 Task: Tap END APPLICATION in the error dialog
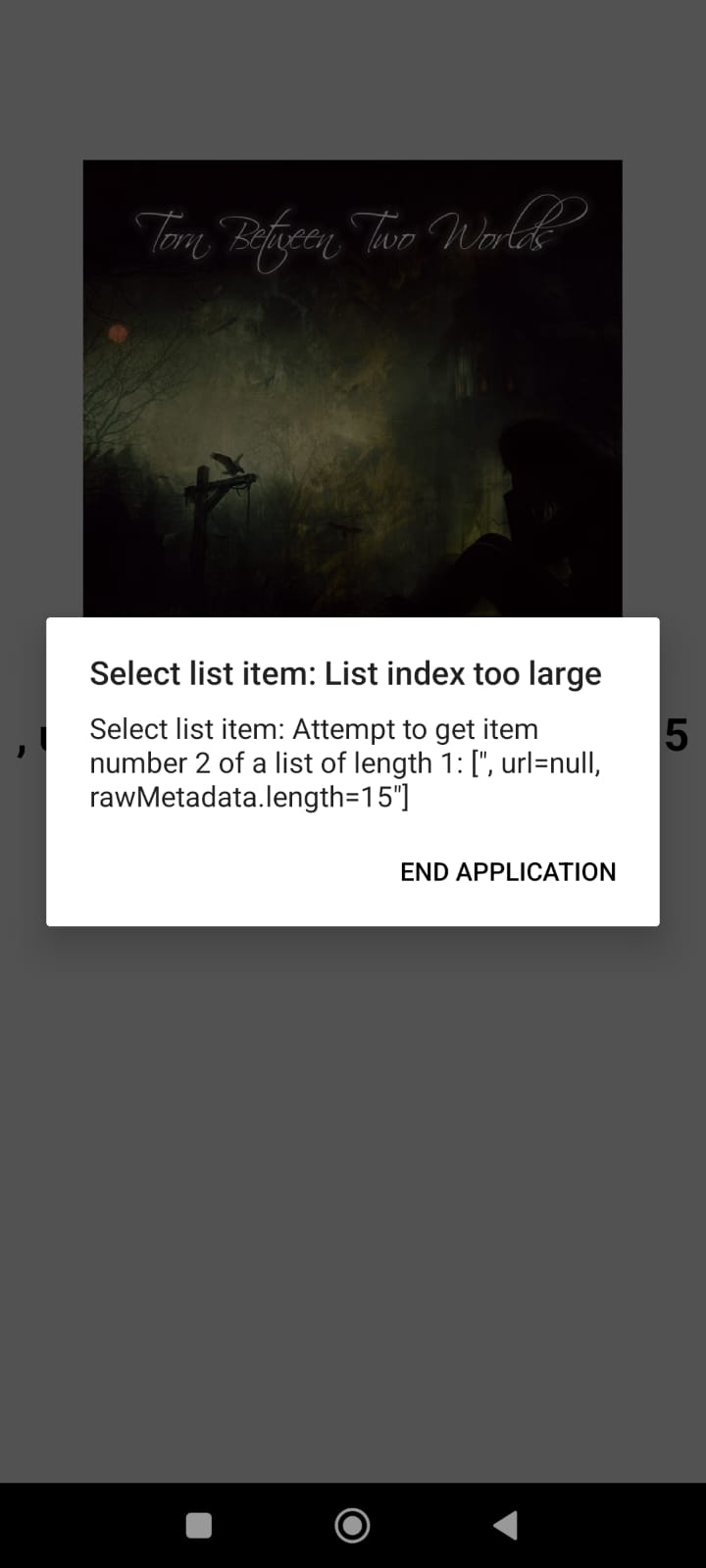pyautogui.click(x=507, y=871)
